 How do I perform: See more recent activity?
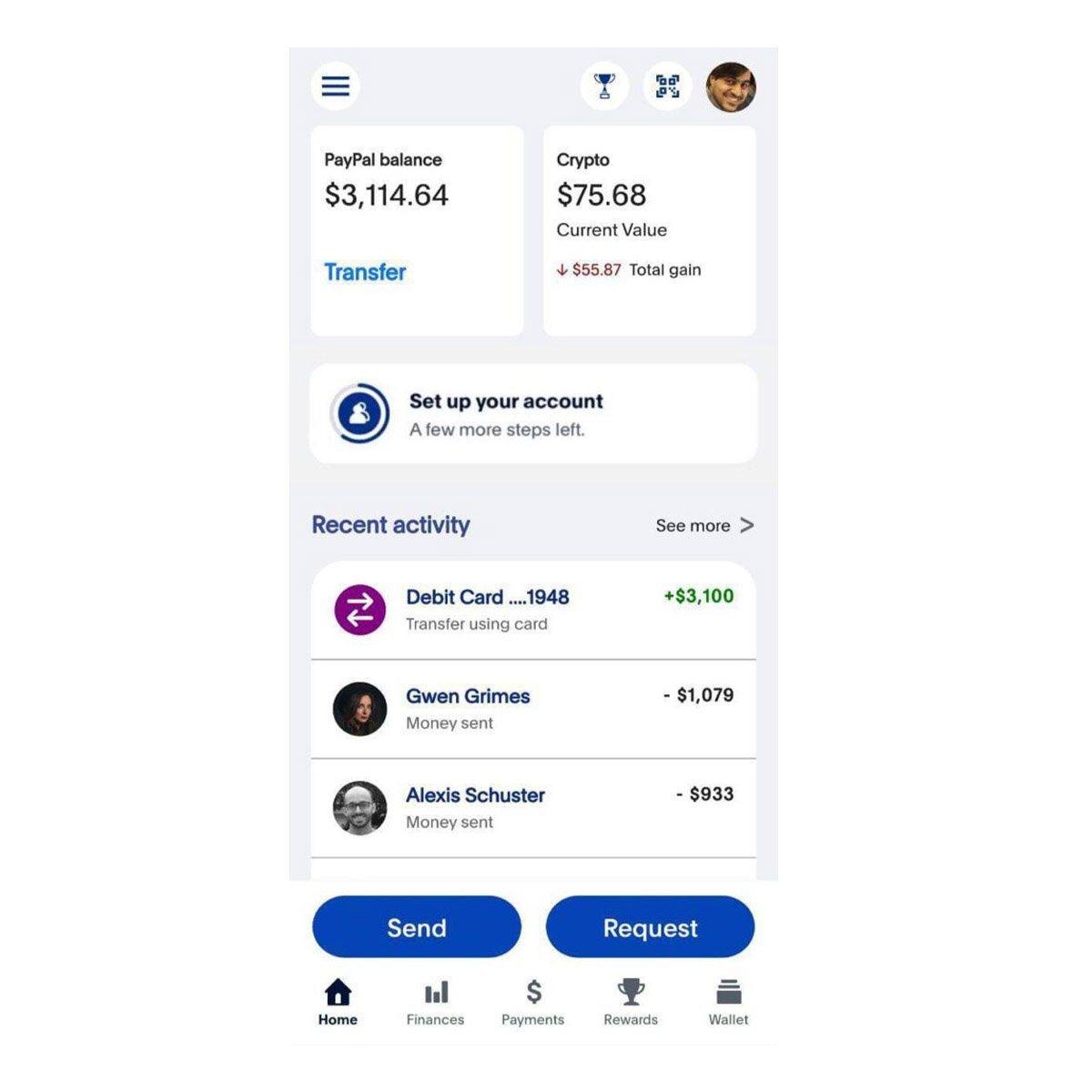[x=704, y=525]
